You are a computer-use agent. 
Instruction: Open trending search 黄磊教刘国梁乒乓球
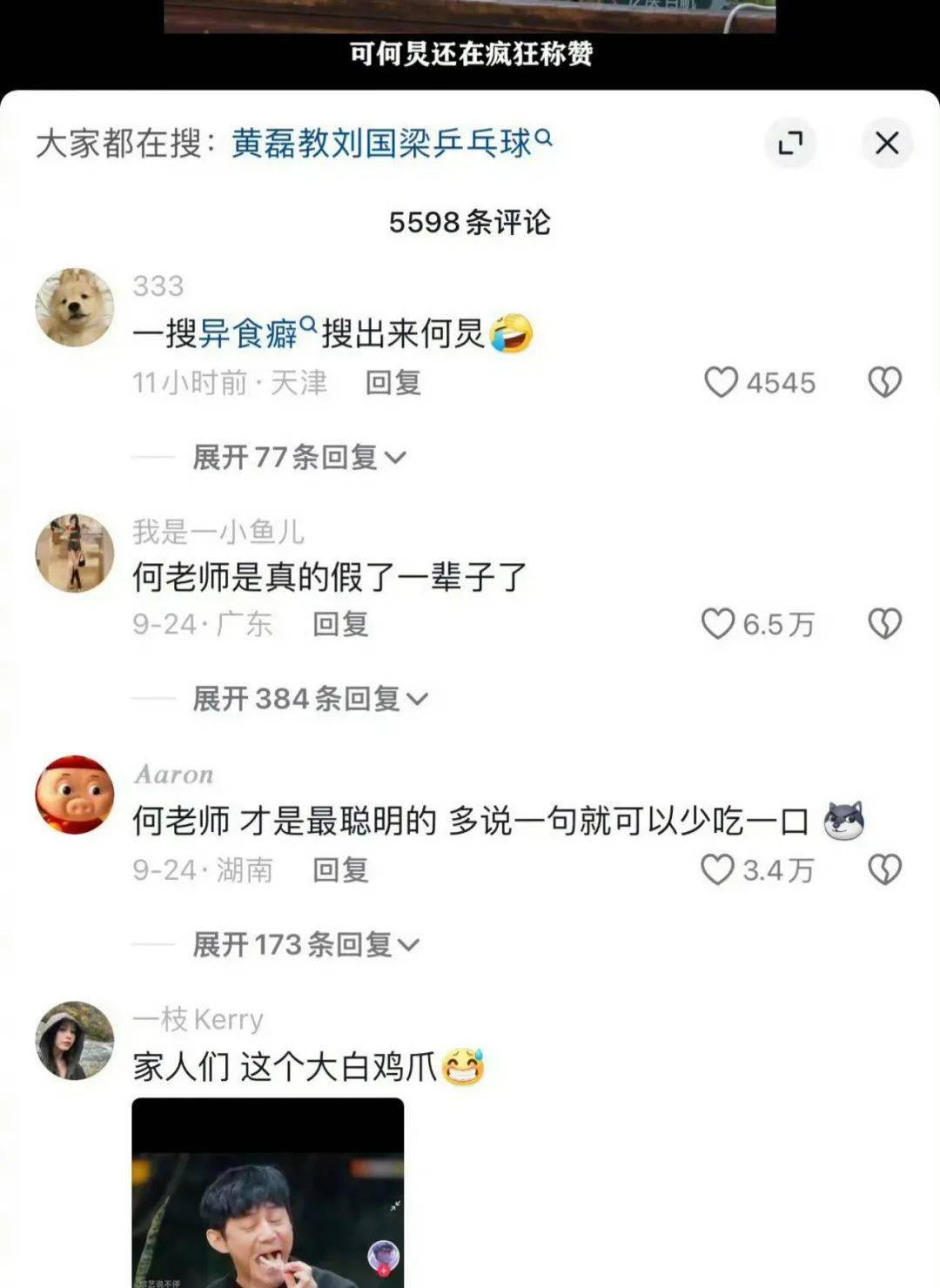390,144
